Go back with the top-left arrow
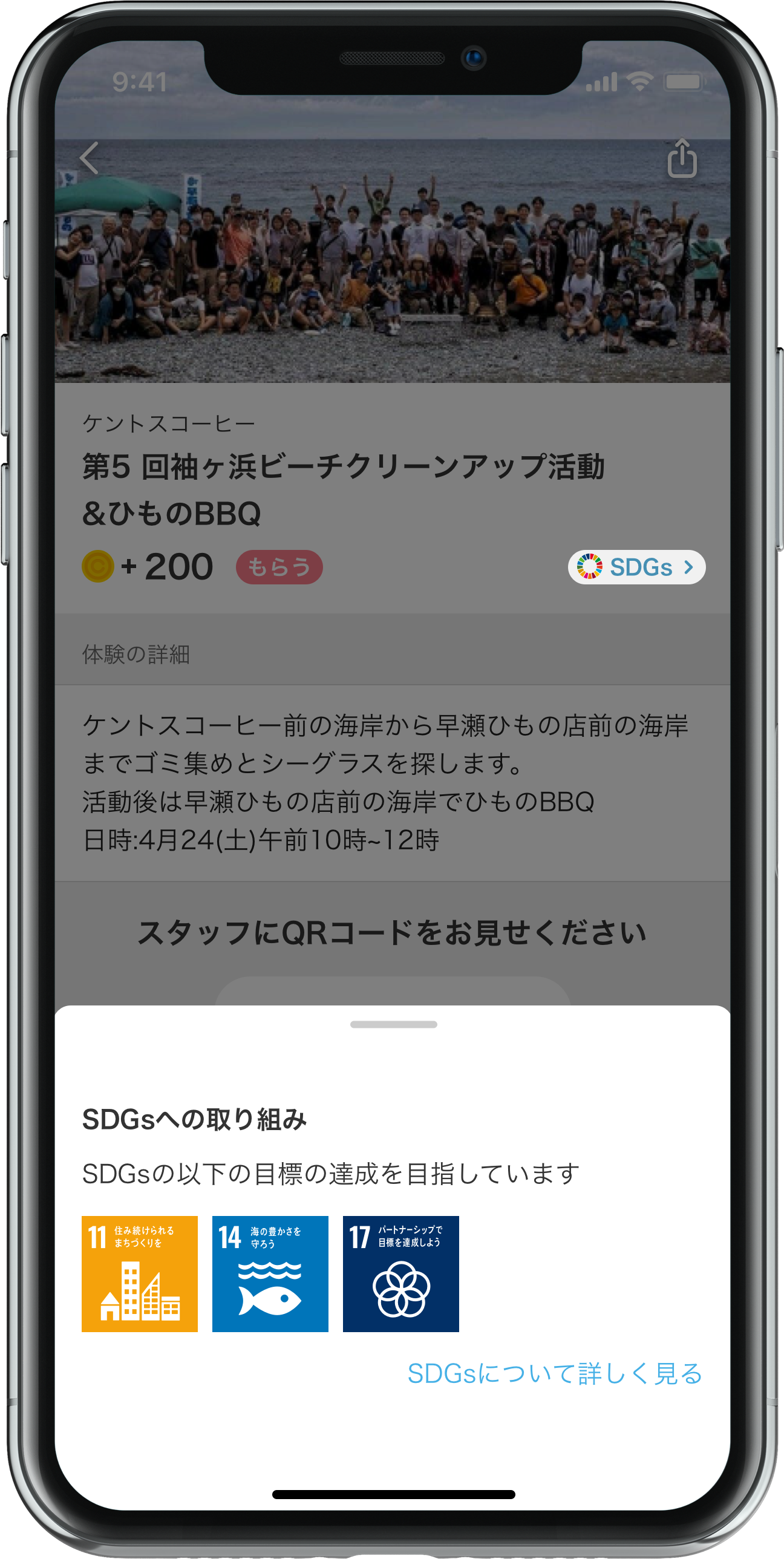784x1559 pixels. coord(90,159)
